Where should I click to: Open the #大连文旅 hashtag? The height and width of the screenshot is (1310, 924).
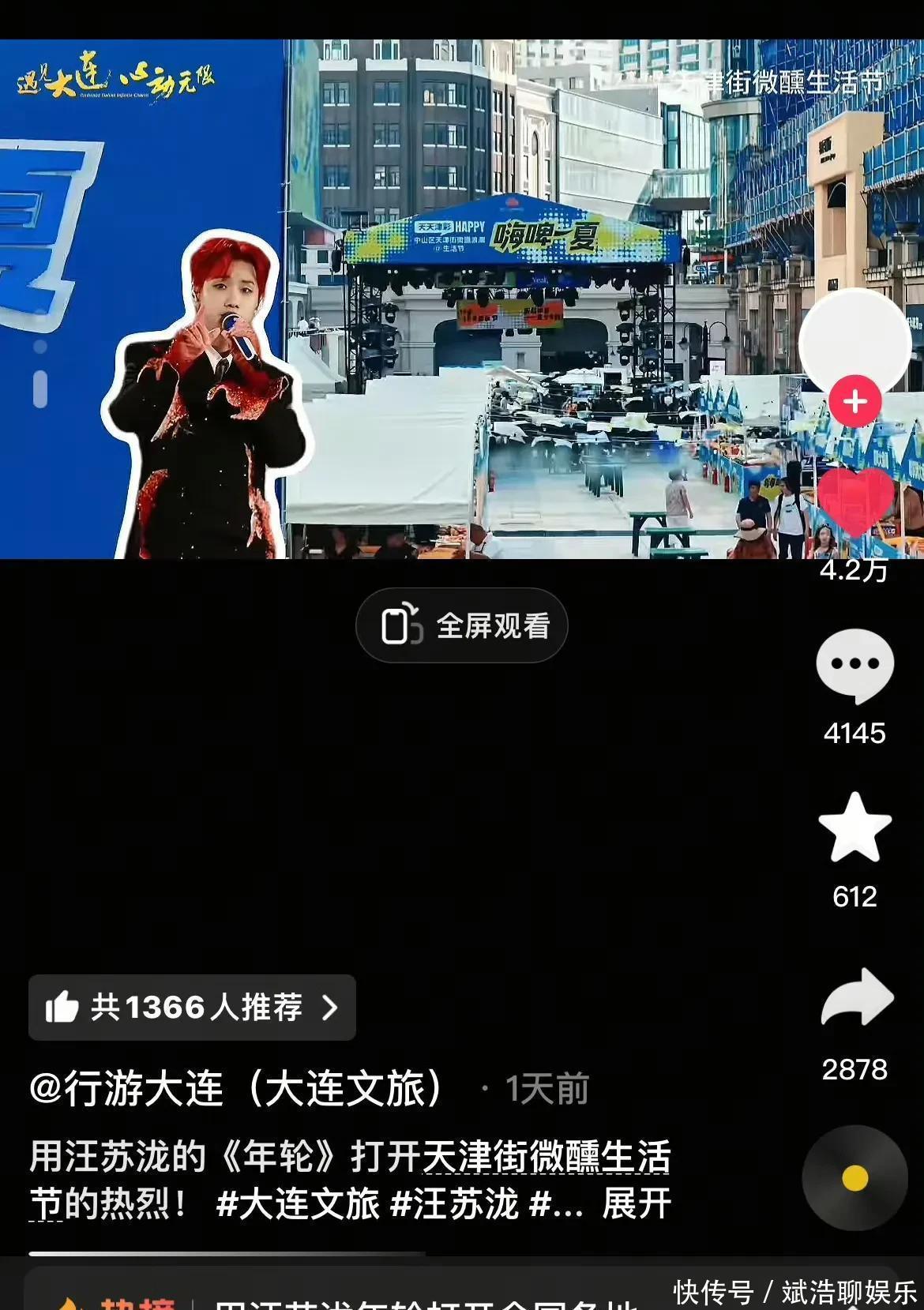[298, 1204]
